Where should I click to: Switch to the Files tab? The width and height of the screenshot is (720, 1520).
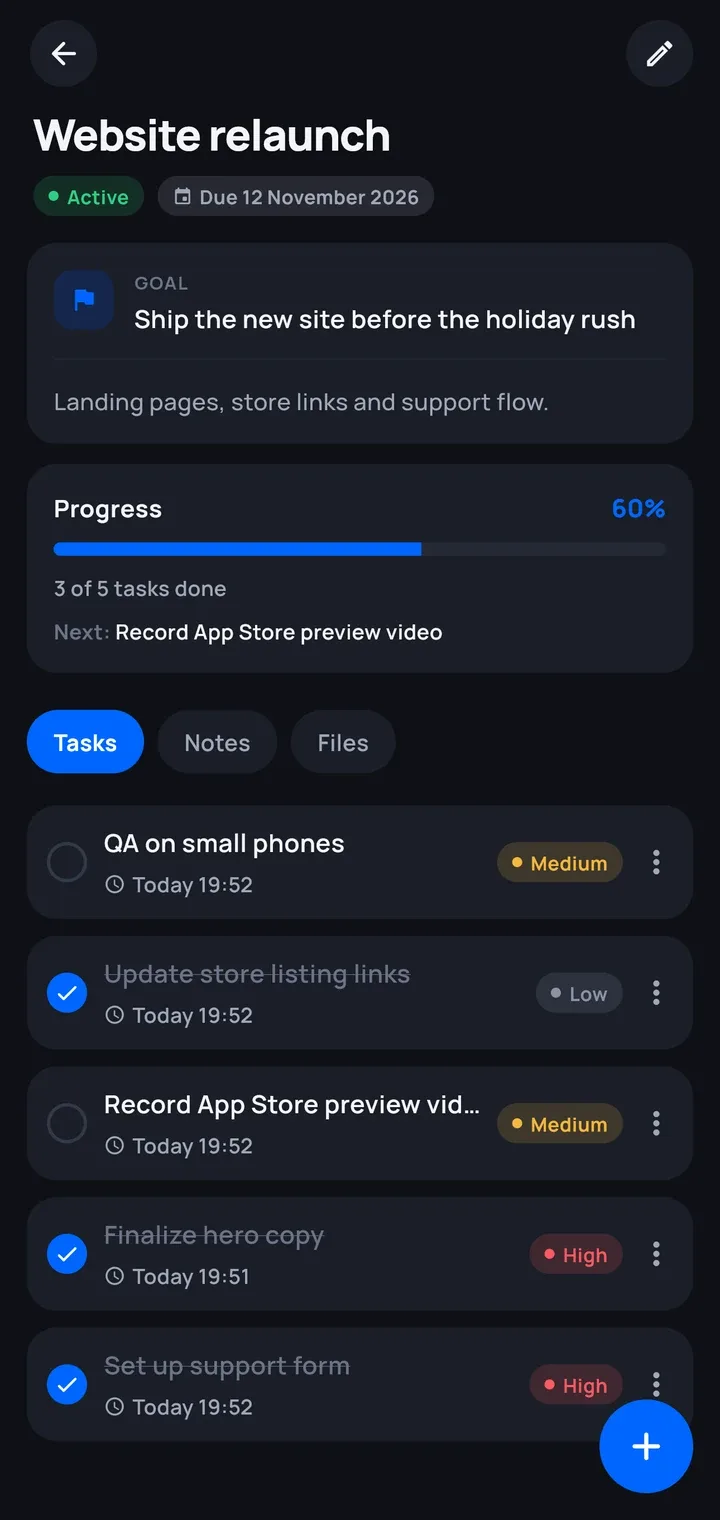pyautogui.click(x=343, y=742)
